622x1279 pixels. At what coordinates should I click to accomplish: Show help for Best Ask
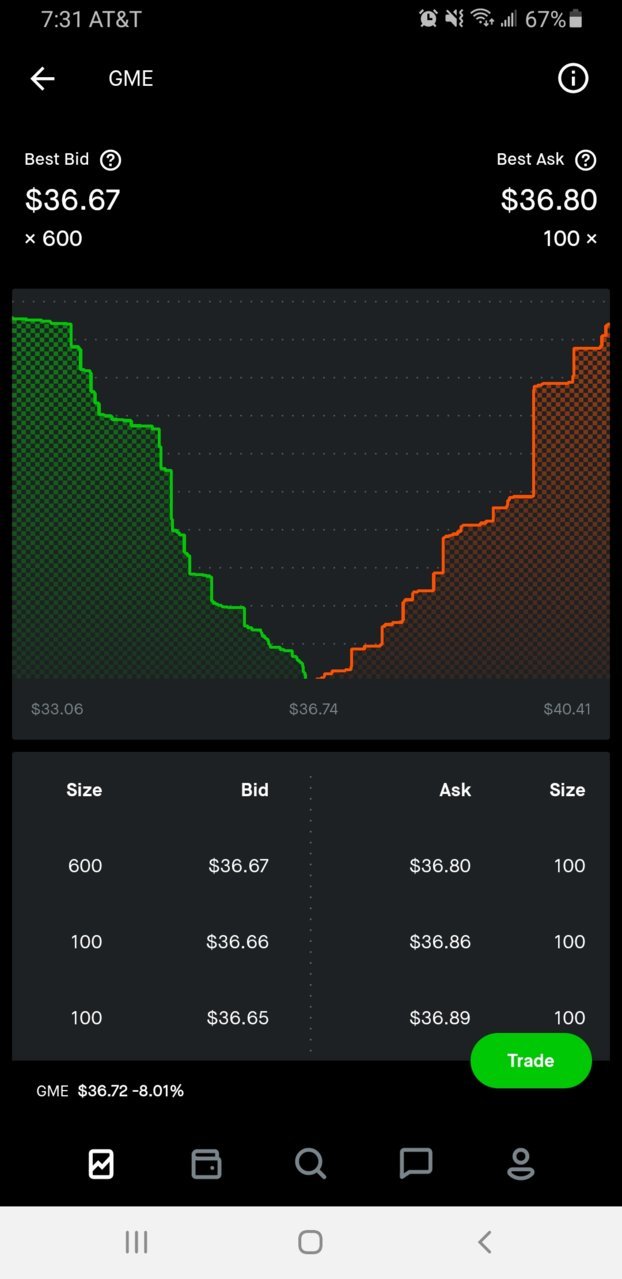[x=586, y=160]
